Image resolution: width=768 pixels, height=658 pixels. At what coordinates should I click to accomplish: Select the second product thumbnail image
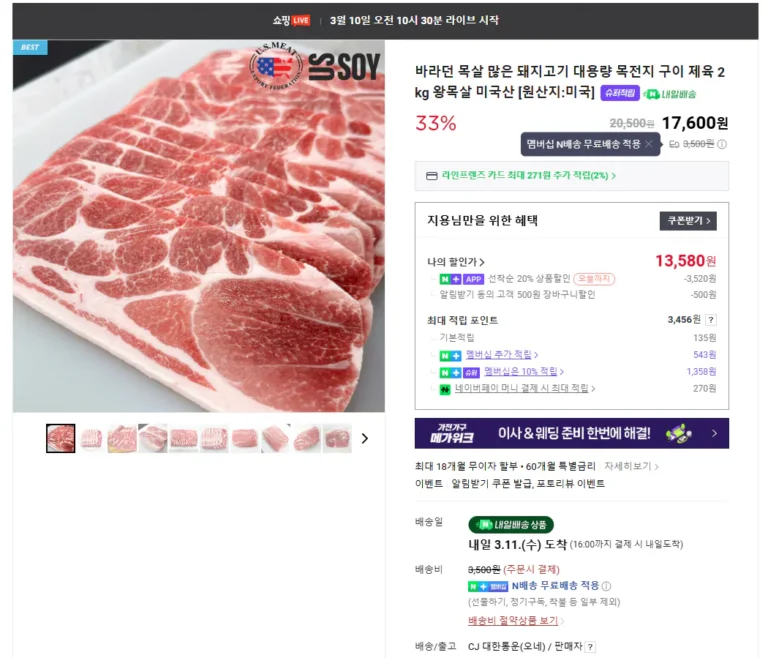click(91, 438)
